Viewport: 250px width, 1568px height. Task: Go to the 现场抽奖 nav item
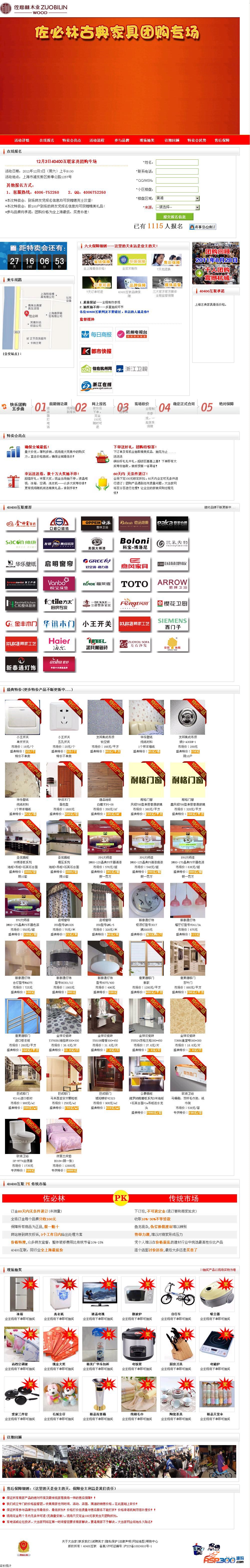click(147, 140)
